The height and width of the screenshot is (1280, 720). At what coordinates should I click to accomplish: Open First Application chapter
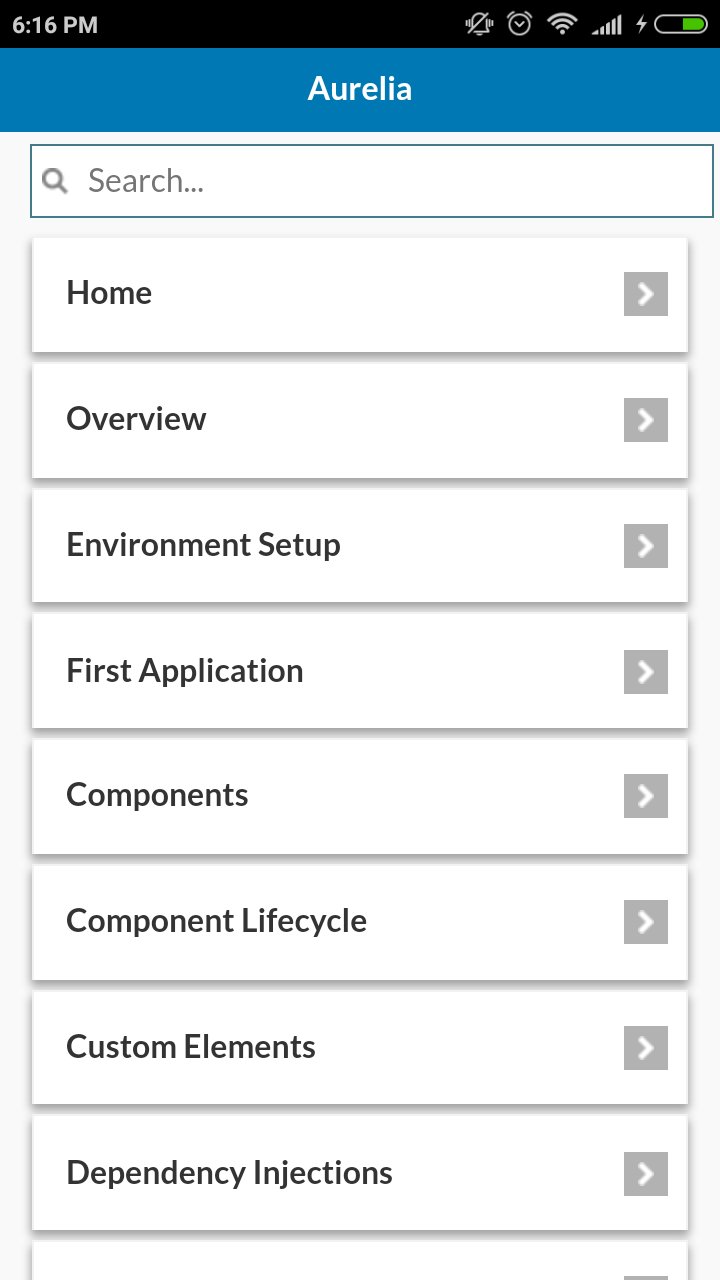pyautogui.click(x=360, y=671)
